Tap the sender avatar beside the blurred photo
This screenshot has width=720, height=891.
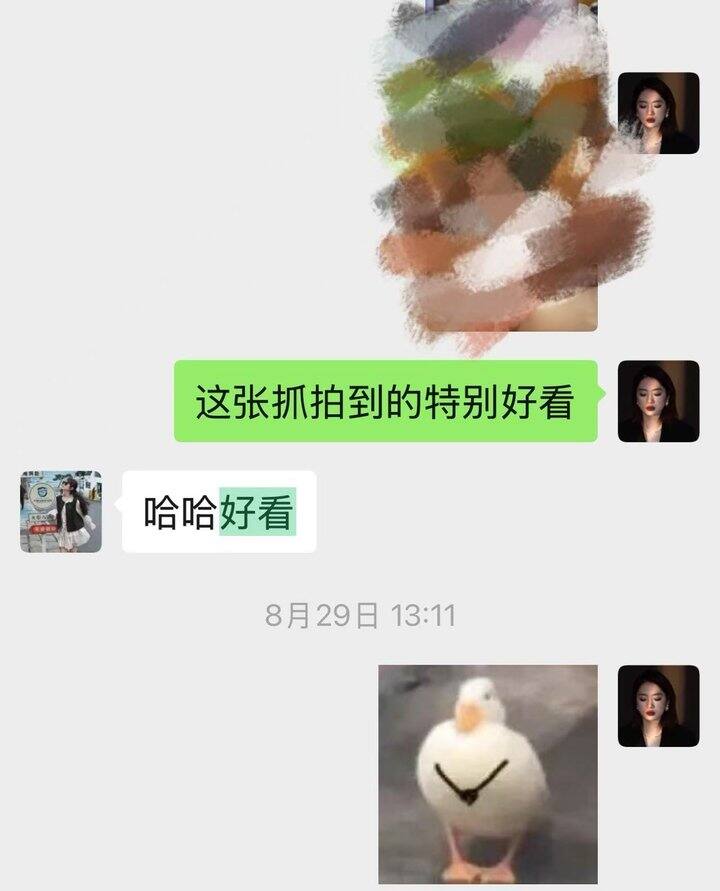click(659, 113)
